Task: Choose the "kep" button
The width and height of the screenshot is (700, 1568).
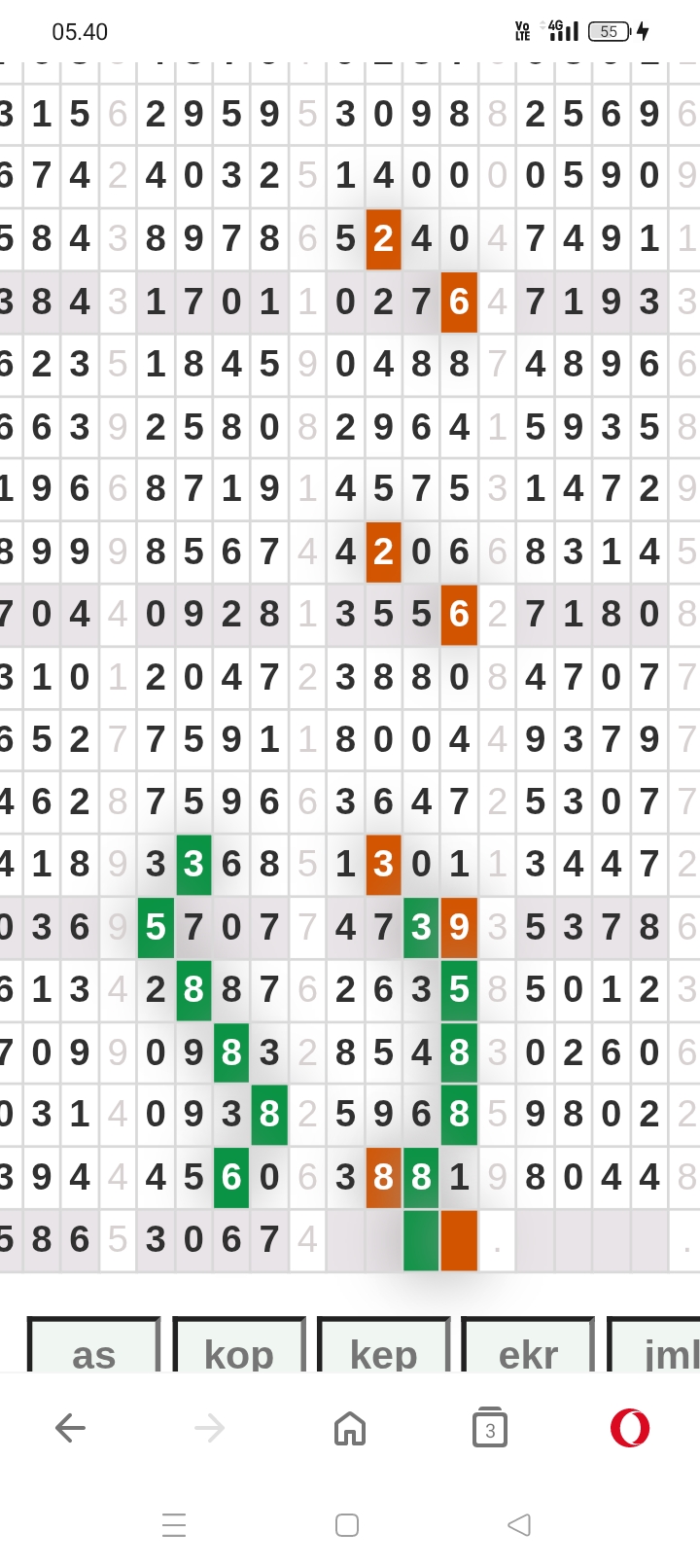Action: coord(383,1347)
